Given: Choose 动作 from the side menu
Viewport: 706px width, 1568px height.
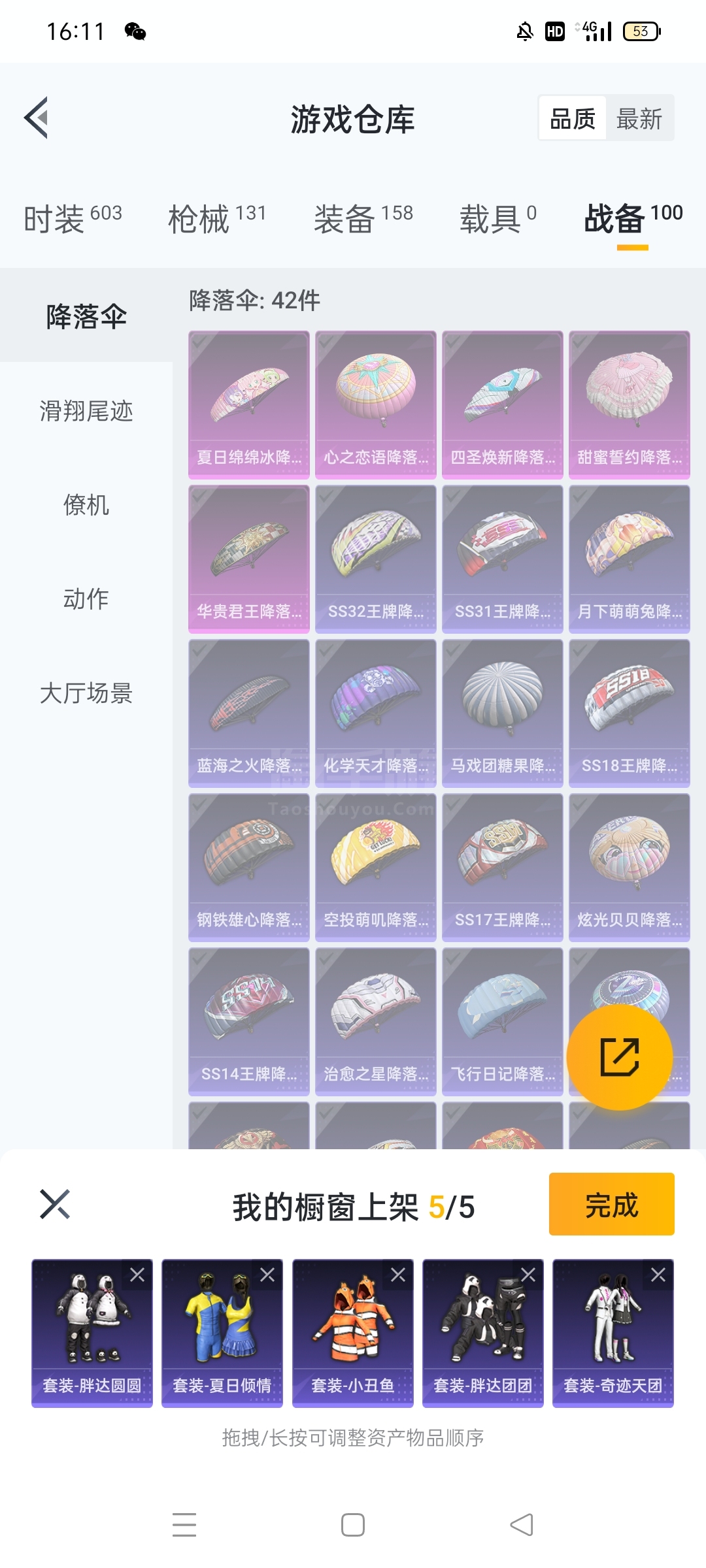Looking at the screenshot, I should (x=86, y=598).
